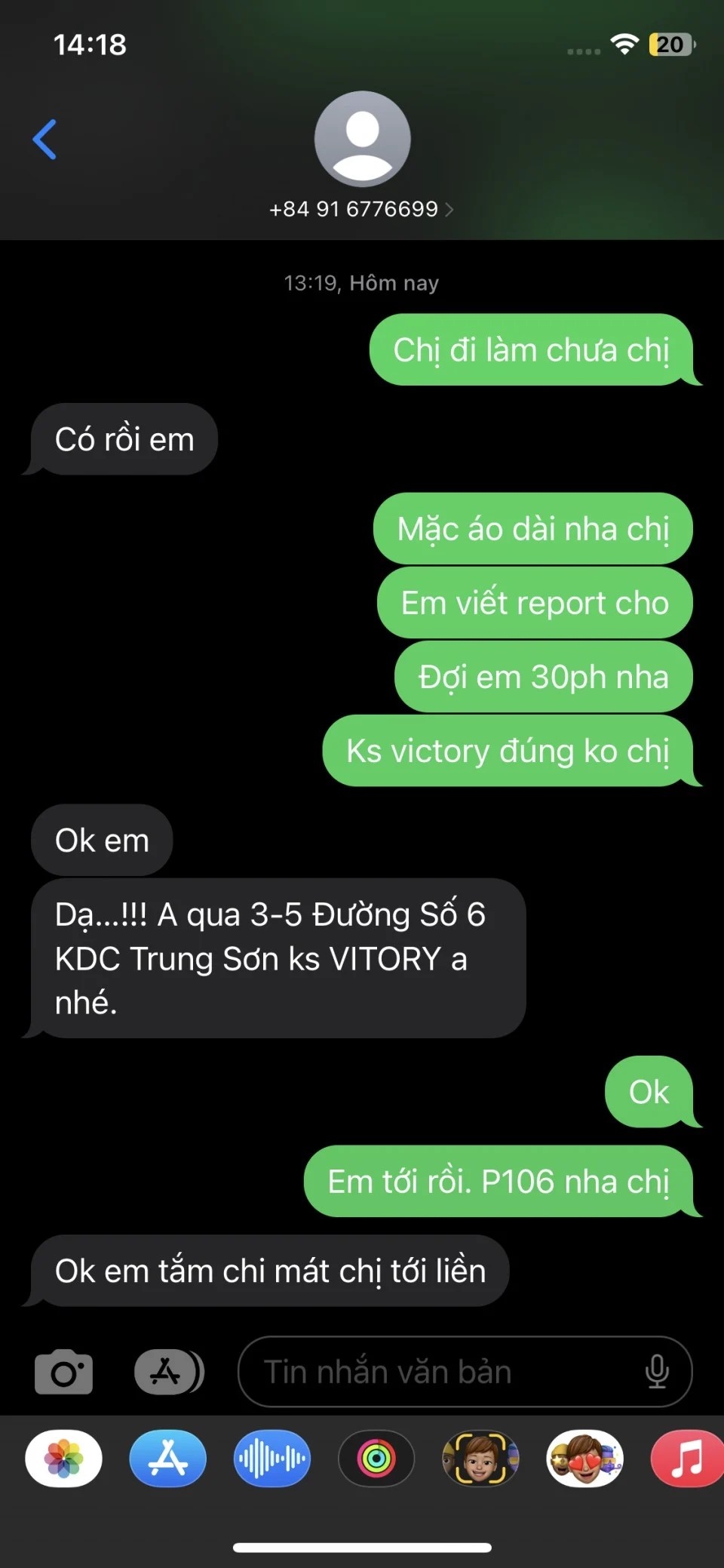Open the Fitness activity rings app
The width and height of the screenshot is (724, 1568).
click(376, 1459)
